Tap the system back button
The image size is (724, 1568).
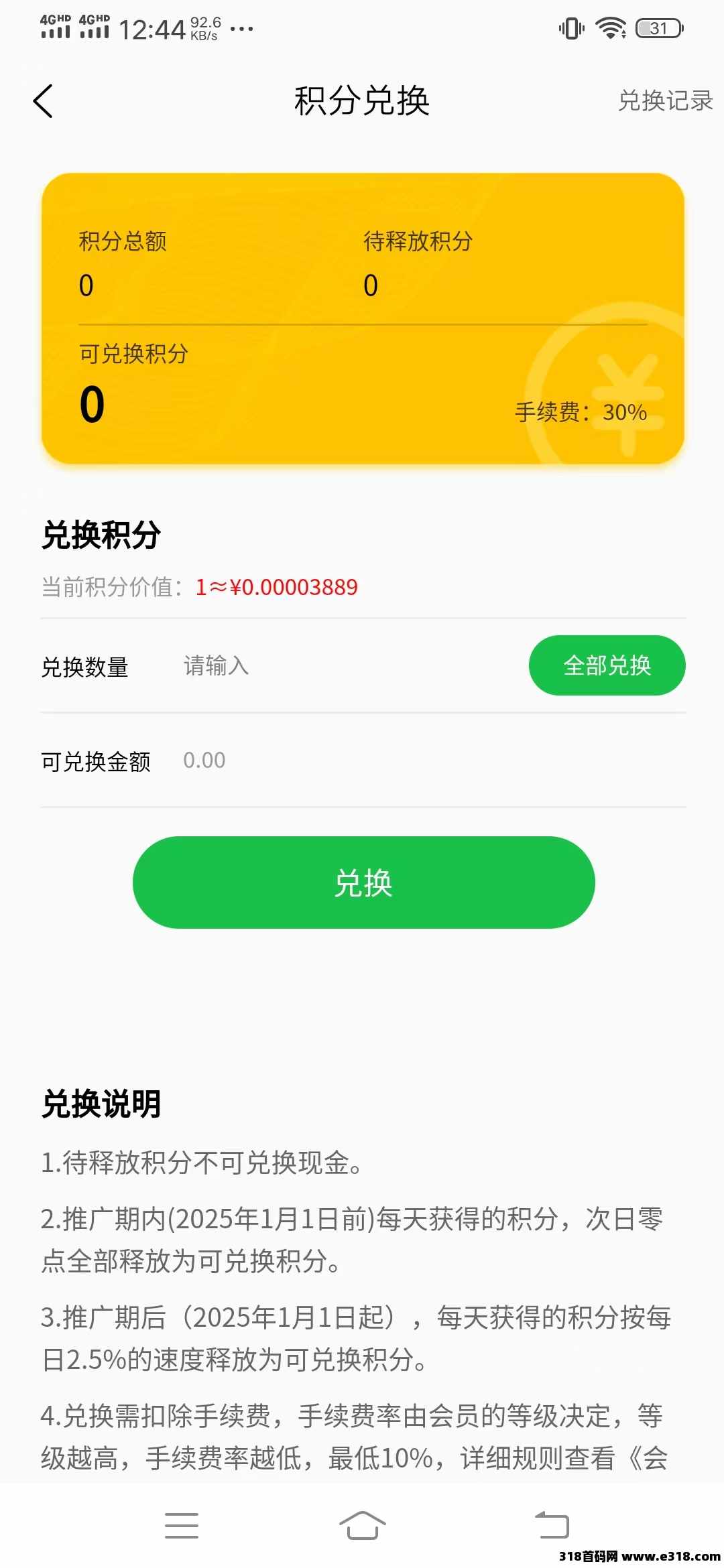[551, 1526]
